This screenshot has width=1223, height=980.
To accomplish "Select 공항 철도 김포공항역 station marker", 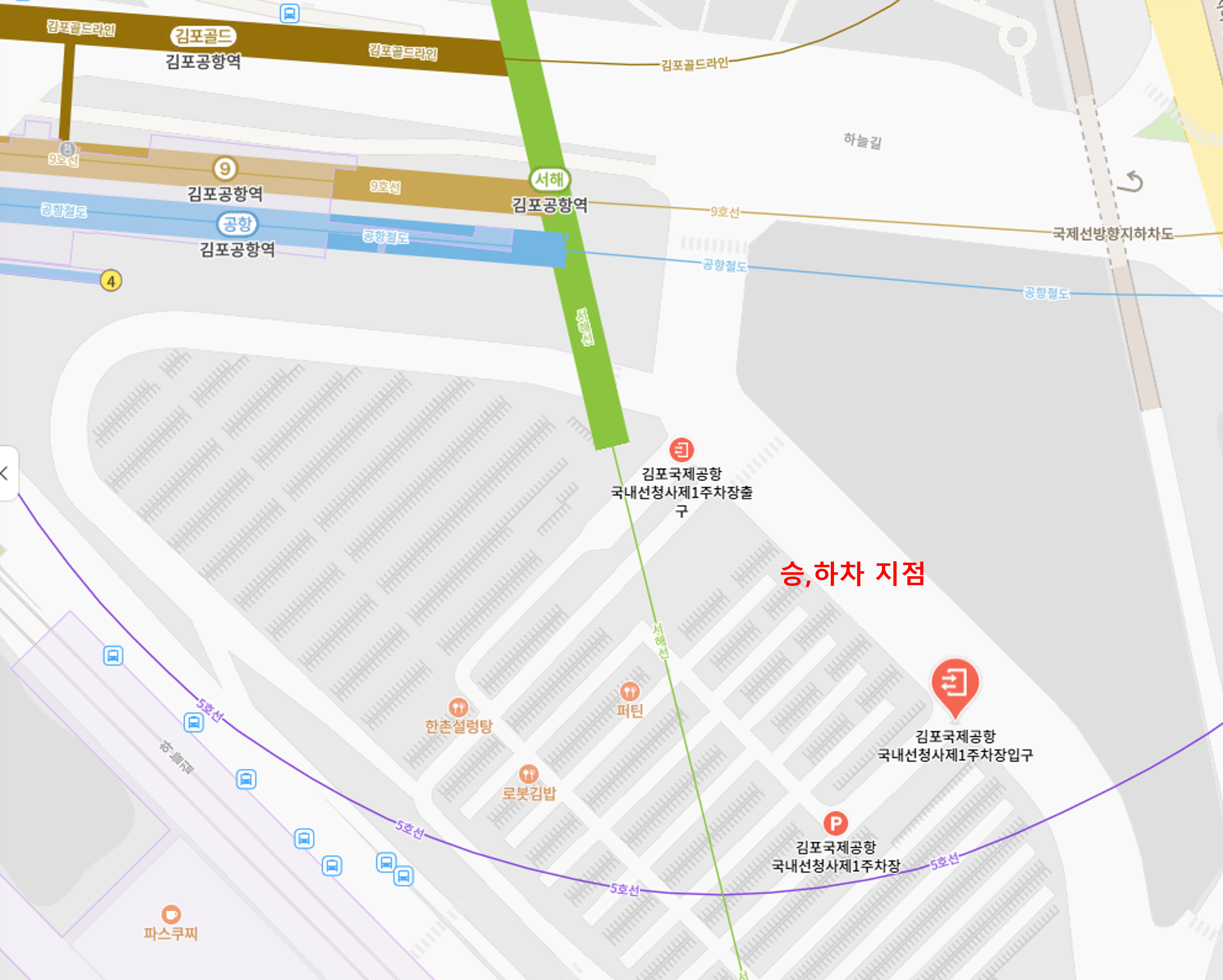I will pyautogui.click(x=237, y=224).
